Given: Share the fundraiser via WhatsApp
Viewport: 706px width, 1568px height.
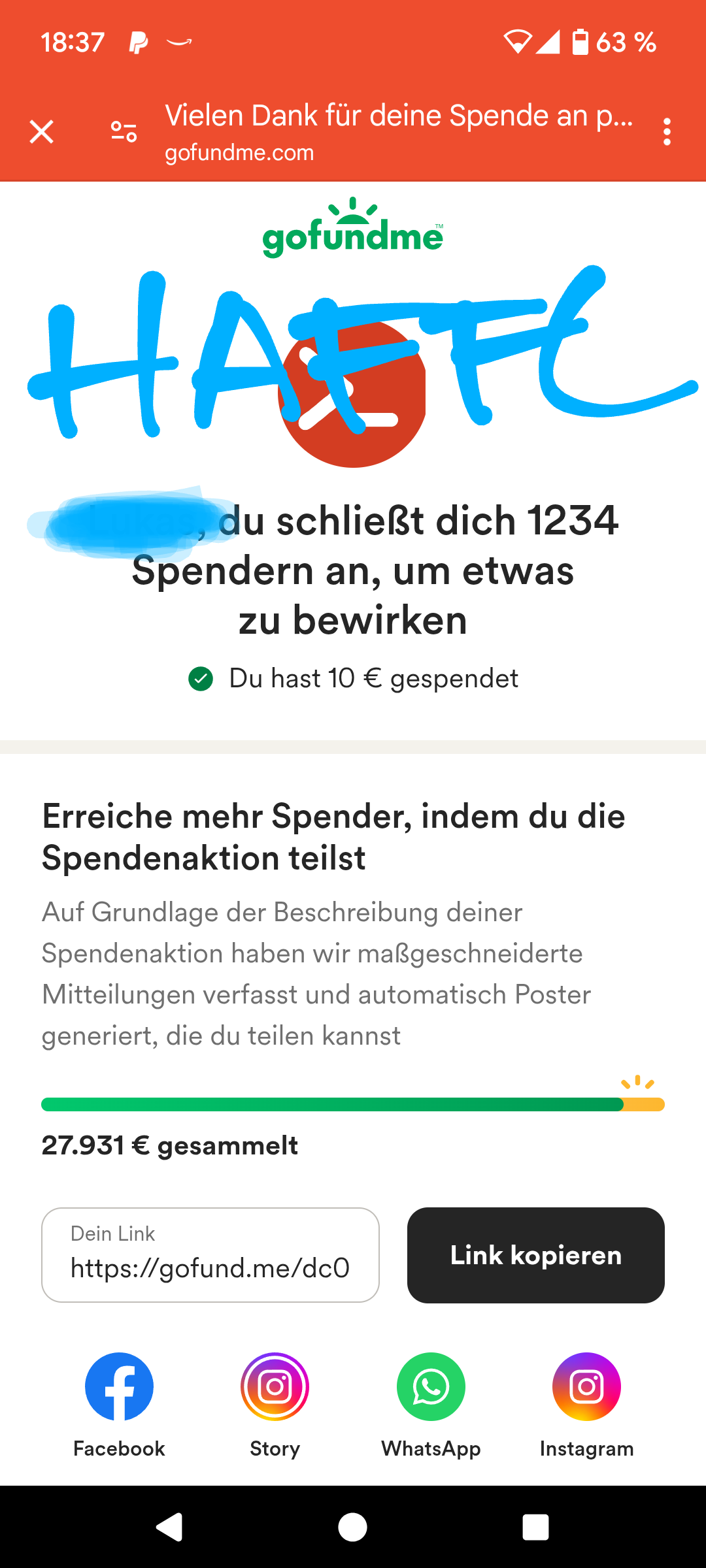Looking at the screenshot, I should (431, 1386).
